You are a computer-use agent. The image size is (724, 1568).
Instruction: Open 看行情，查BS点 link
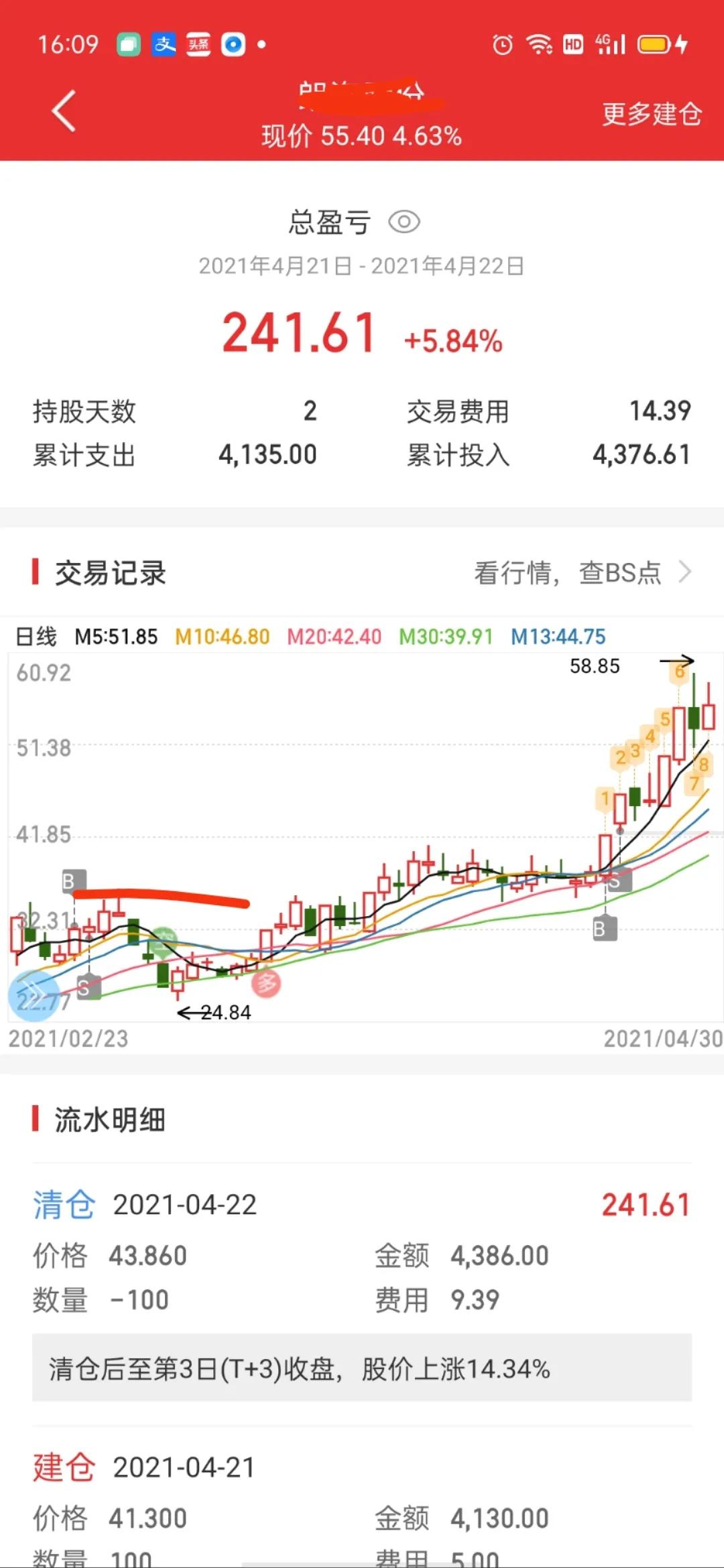point(583,573)
